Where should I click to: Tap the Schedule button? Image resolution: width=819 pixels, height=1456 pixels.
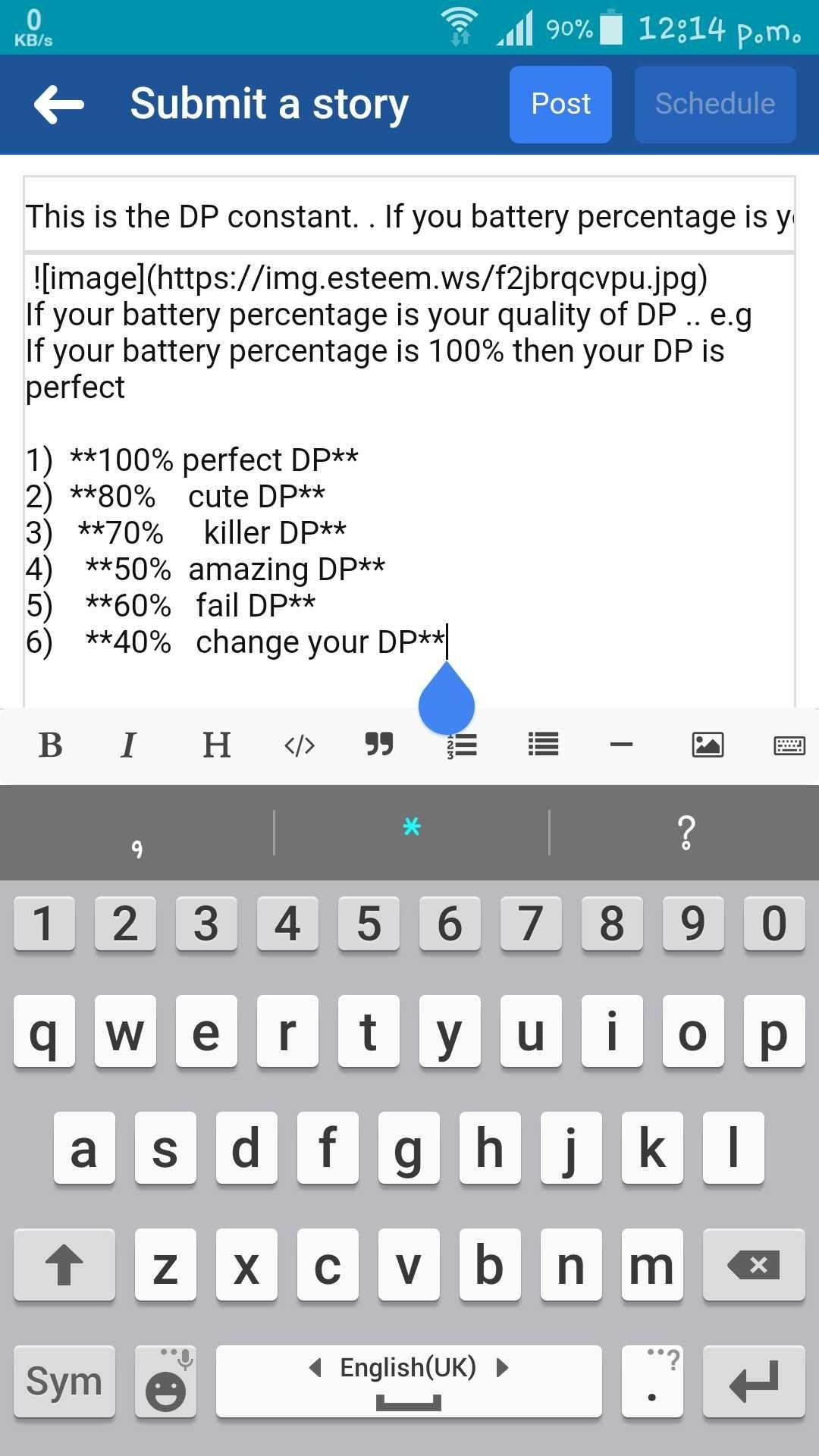pos(715,104)
